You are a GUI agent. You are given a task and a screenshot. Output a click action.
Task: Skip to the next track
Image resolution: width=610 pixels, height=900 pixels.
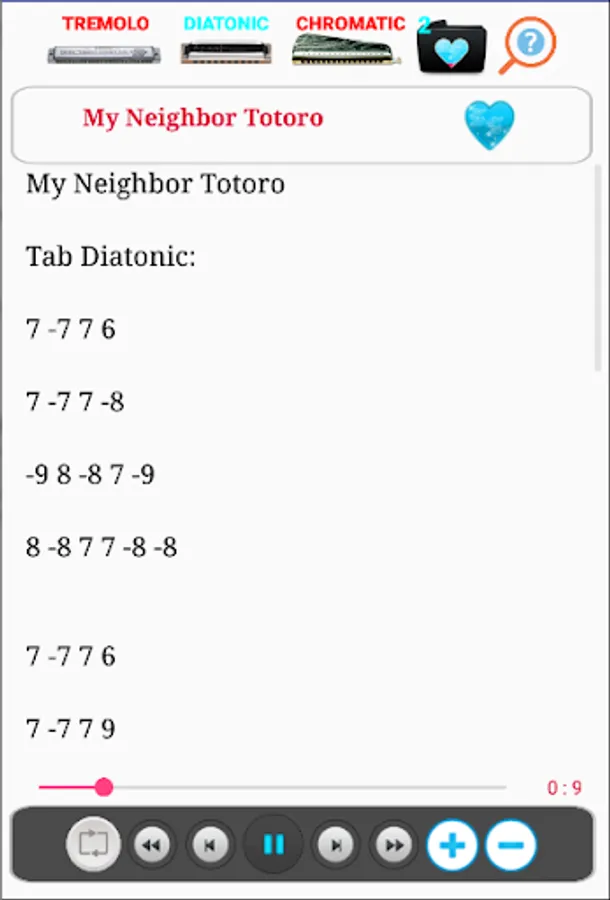(x=335, y=846)
